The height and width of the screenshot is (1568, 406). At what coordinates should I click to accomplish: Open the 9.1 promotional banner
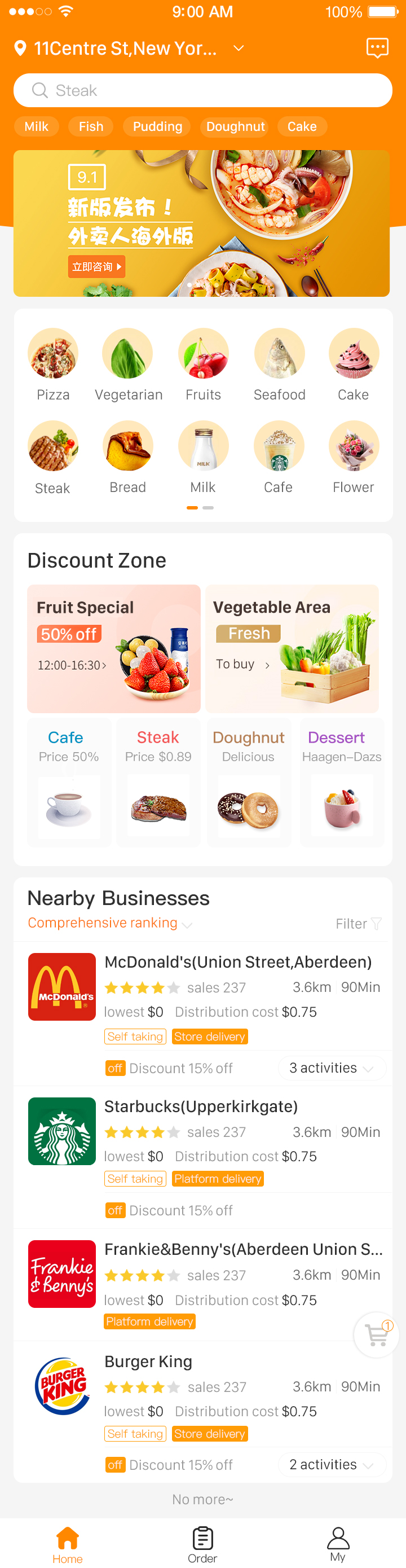[x=201, y=223]
